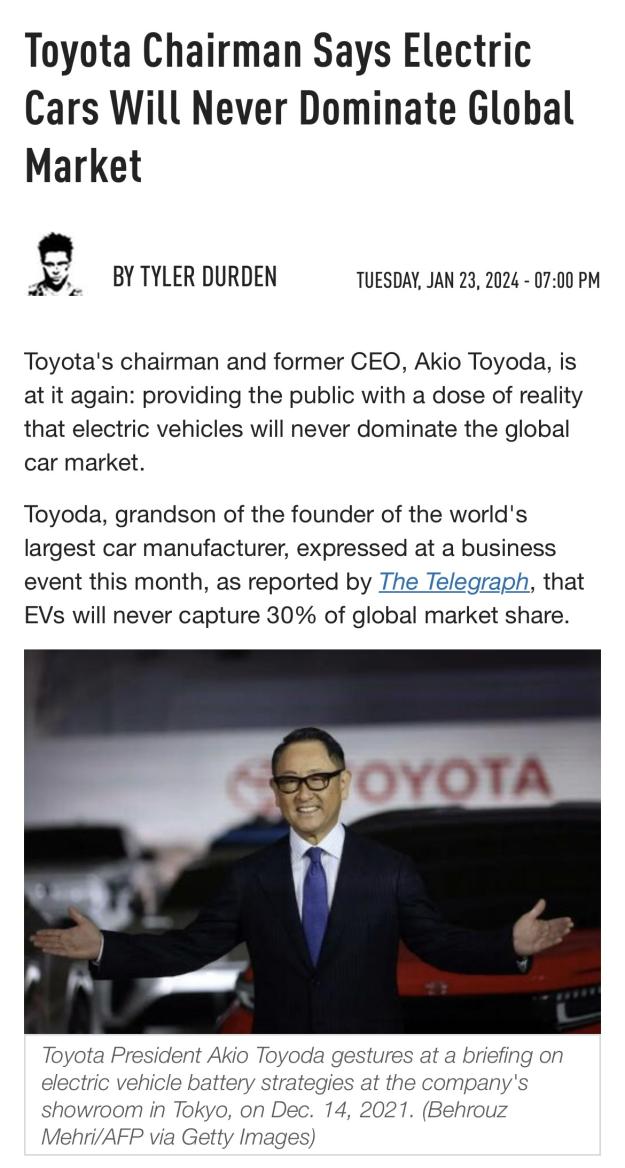Open The Telegraph link in the article
Viewport: 625px width, 1168px height.
[454, 581]
